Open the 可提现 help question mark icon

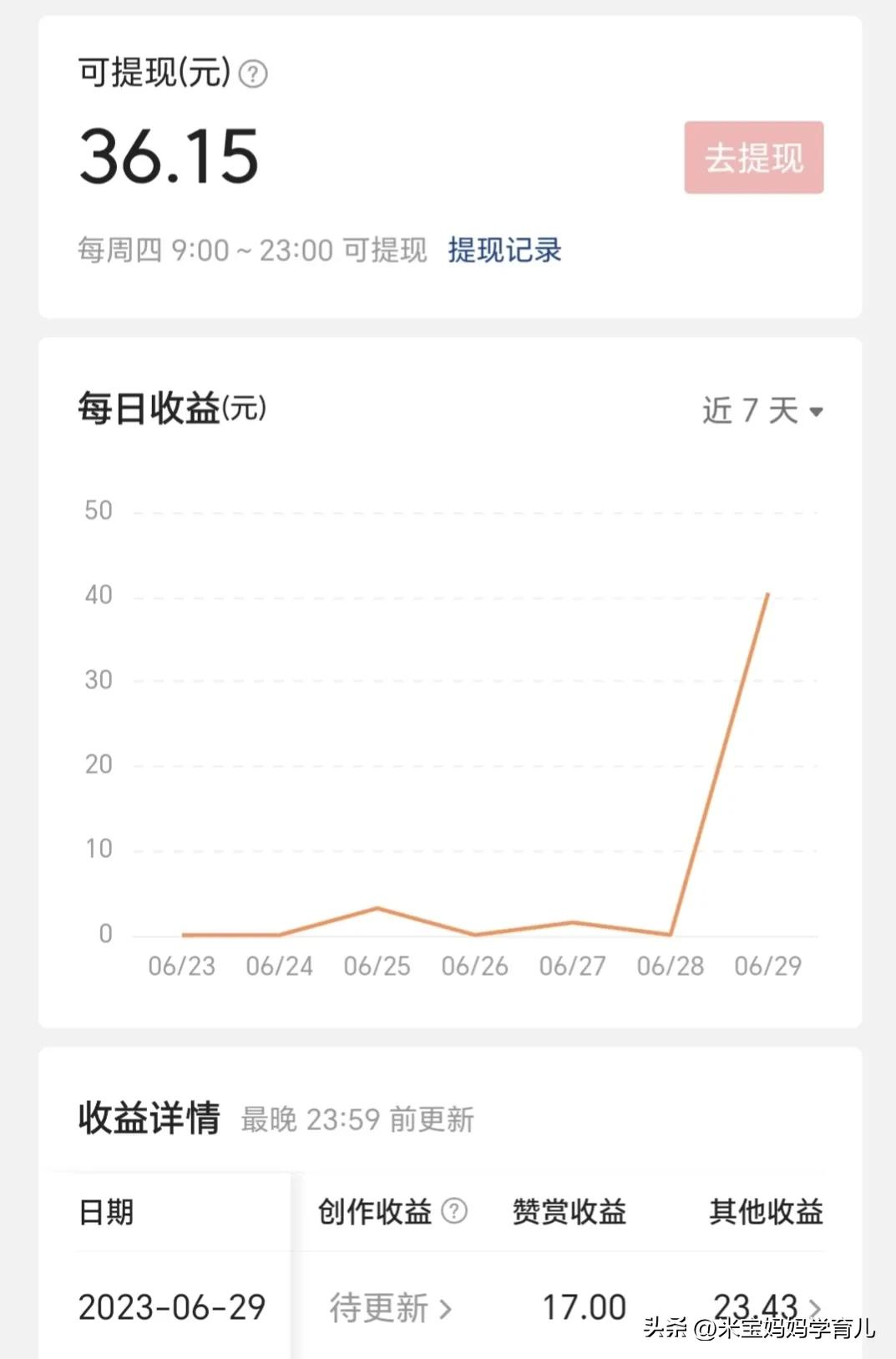click(252, 75)
